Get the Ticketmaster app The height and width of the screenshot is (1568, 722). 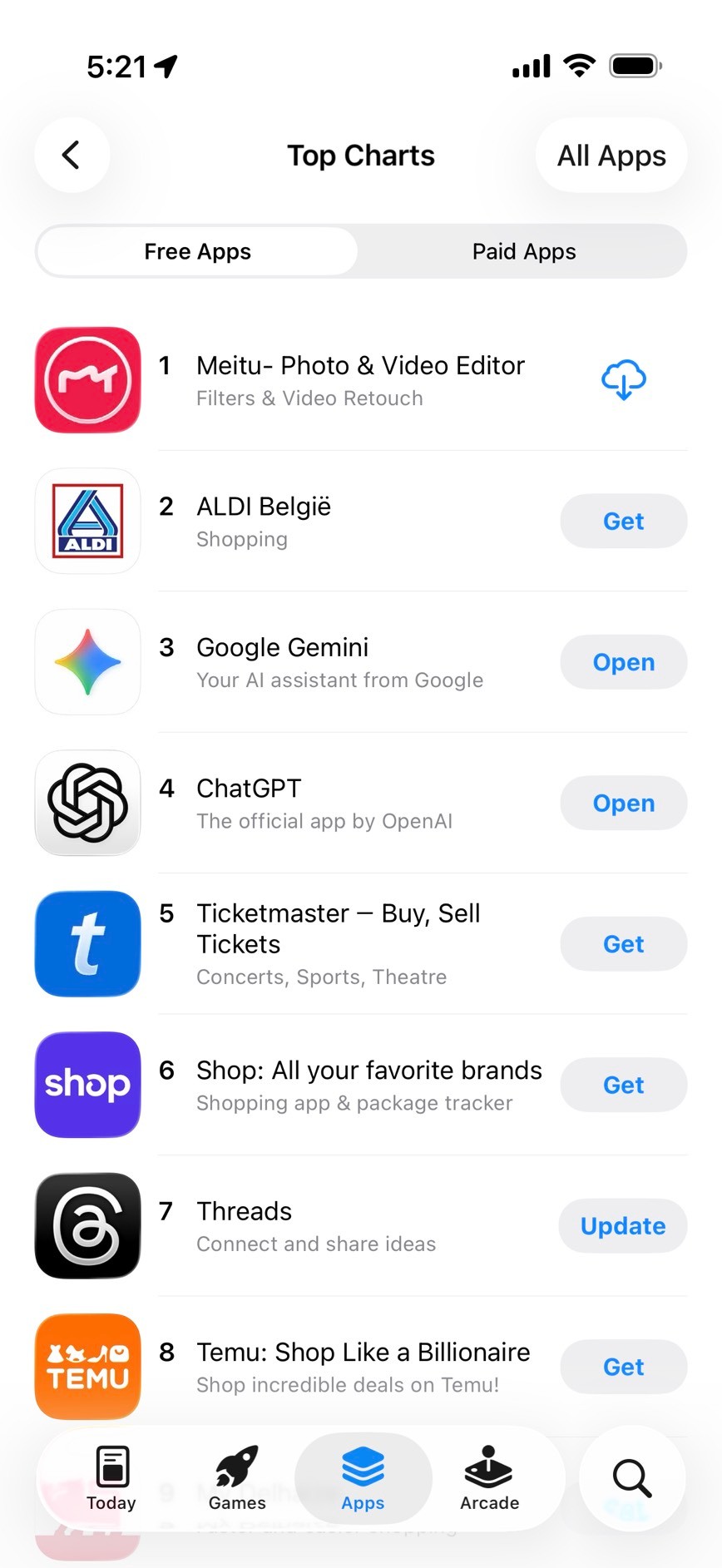623,944
